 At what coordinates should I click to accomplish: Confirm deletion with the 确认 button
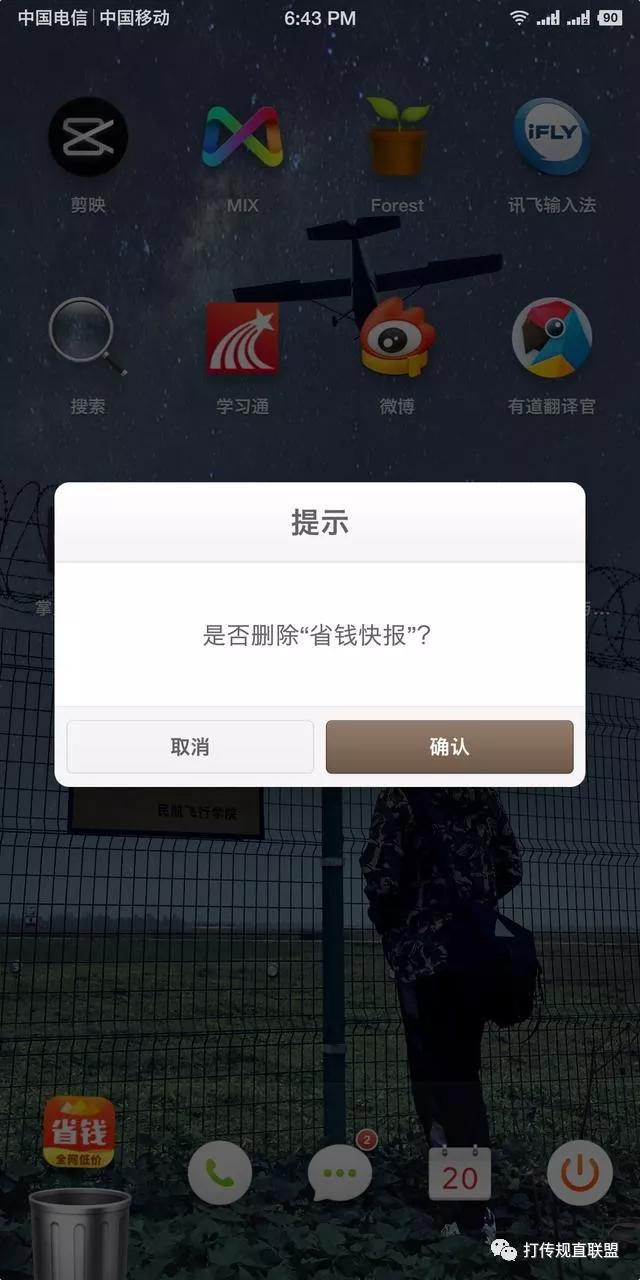pyautogui.click(x=449, y=747)
